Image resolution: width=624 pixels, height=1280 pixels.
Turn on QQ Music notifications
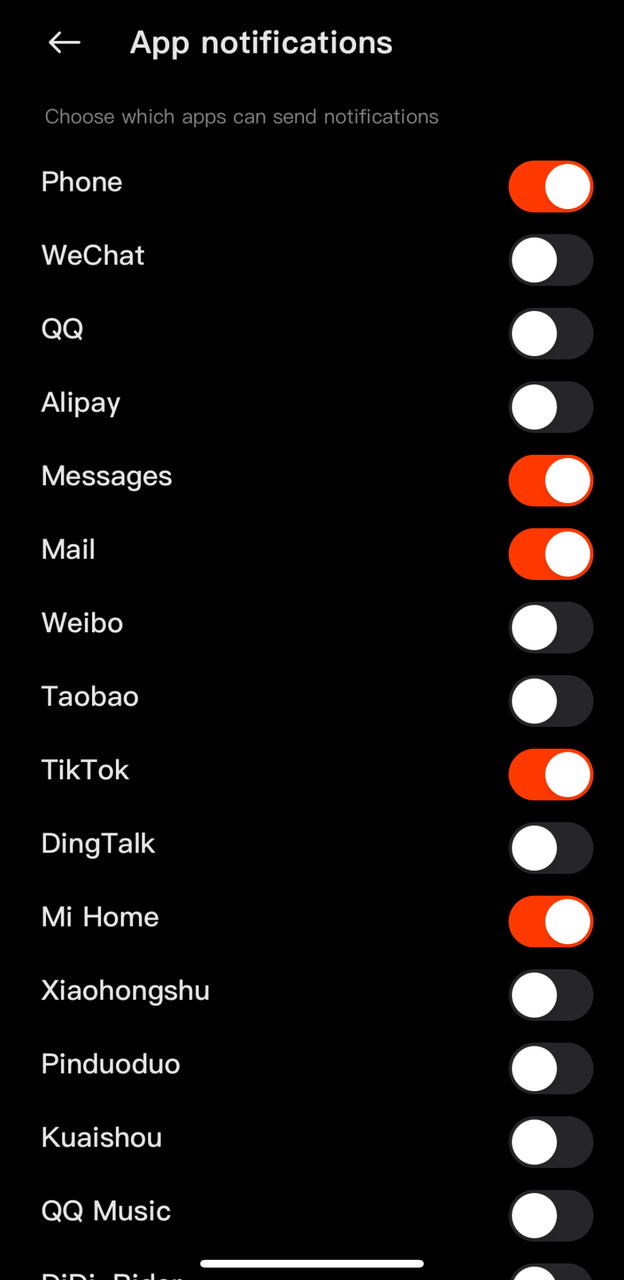click(550, 1215)
